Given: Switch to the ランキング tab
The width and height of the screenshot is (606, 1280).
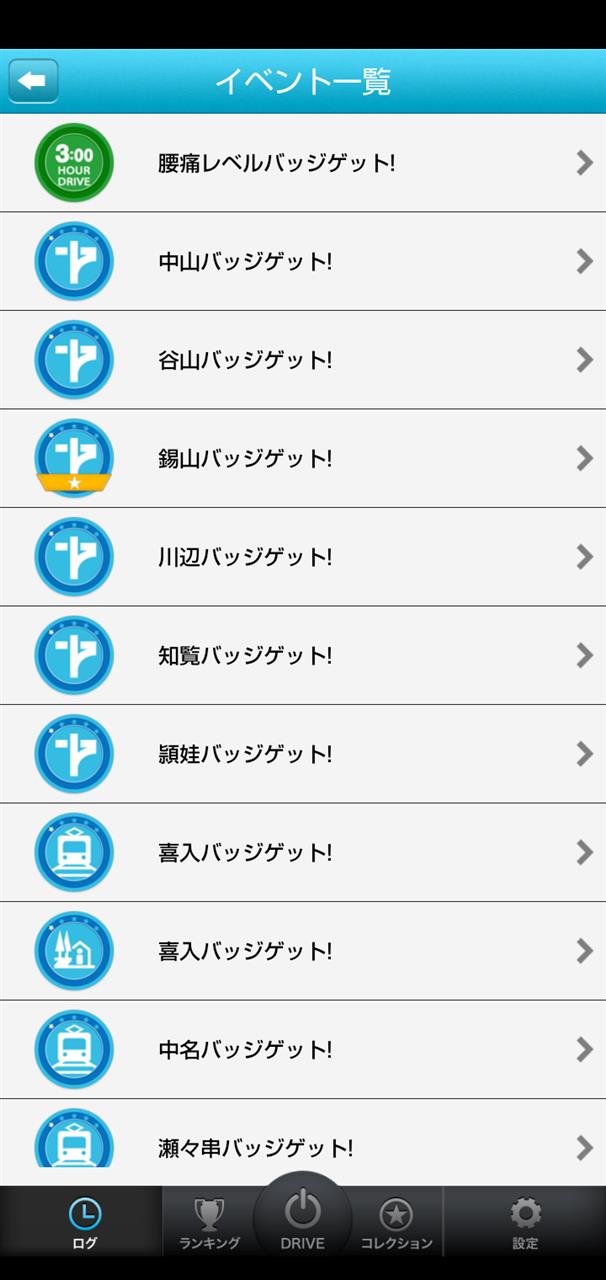Looking at the screenshot, I should pyautogui.click(x=209, y=1222).
